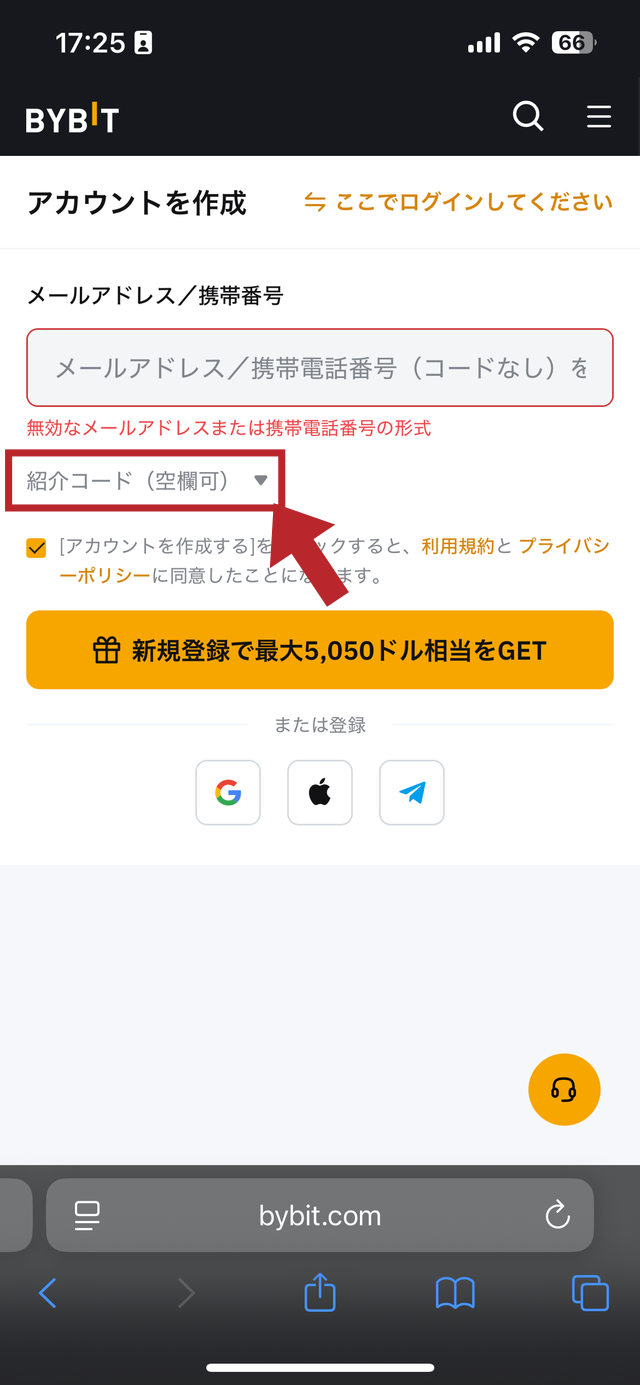
Task: Uncheck the terms agreement checkbox
Action: pos(37,548)
